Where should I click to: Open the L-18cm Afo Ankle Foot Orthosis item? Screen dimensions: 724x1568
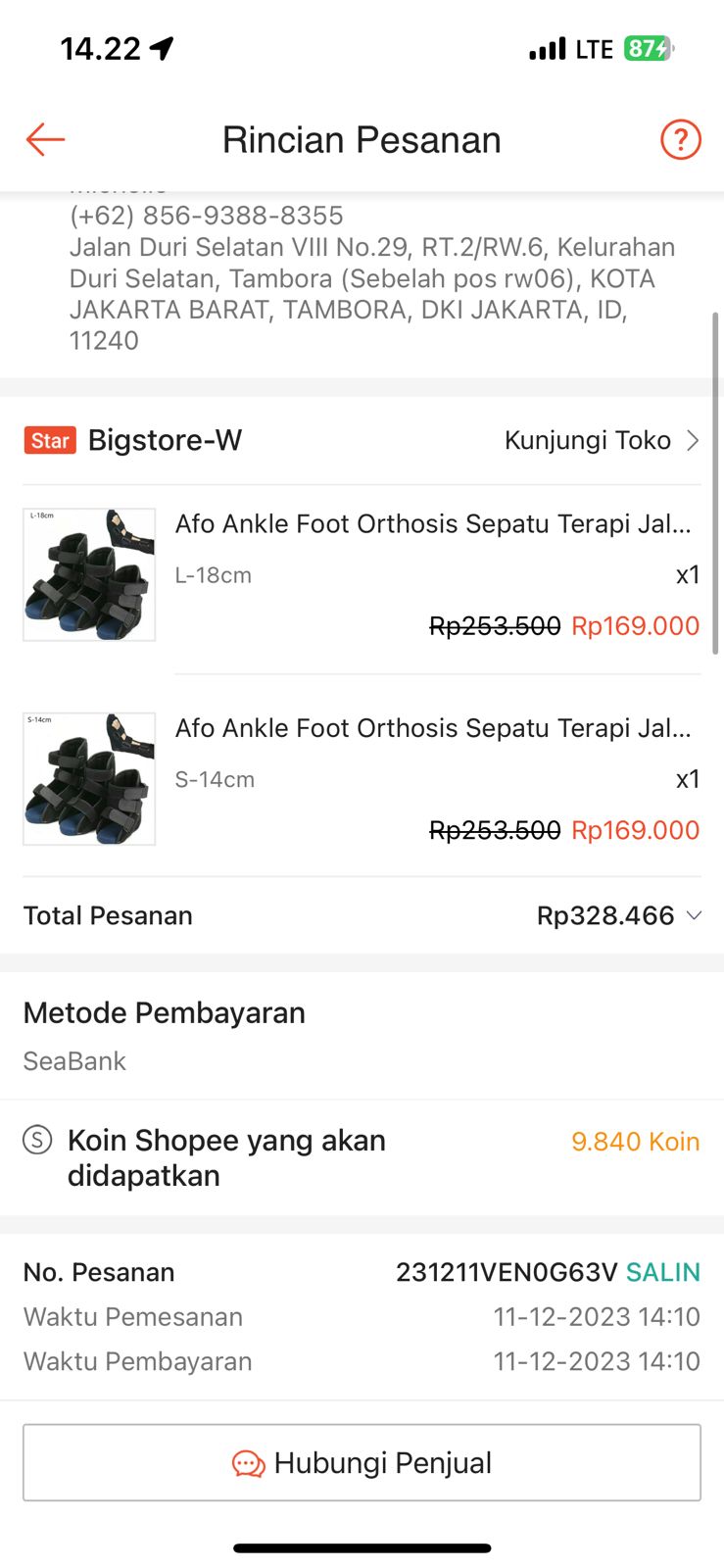(x=433, y=524)
